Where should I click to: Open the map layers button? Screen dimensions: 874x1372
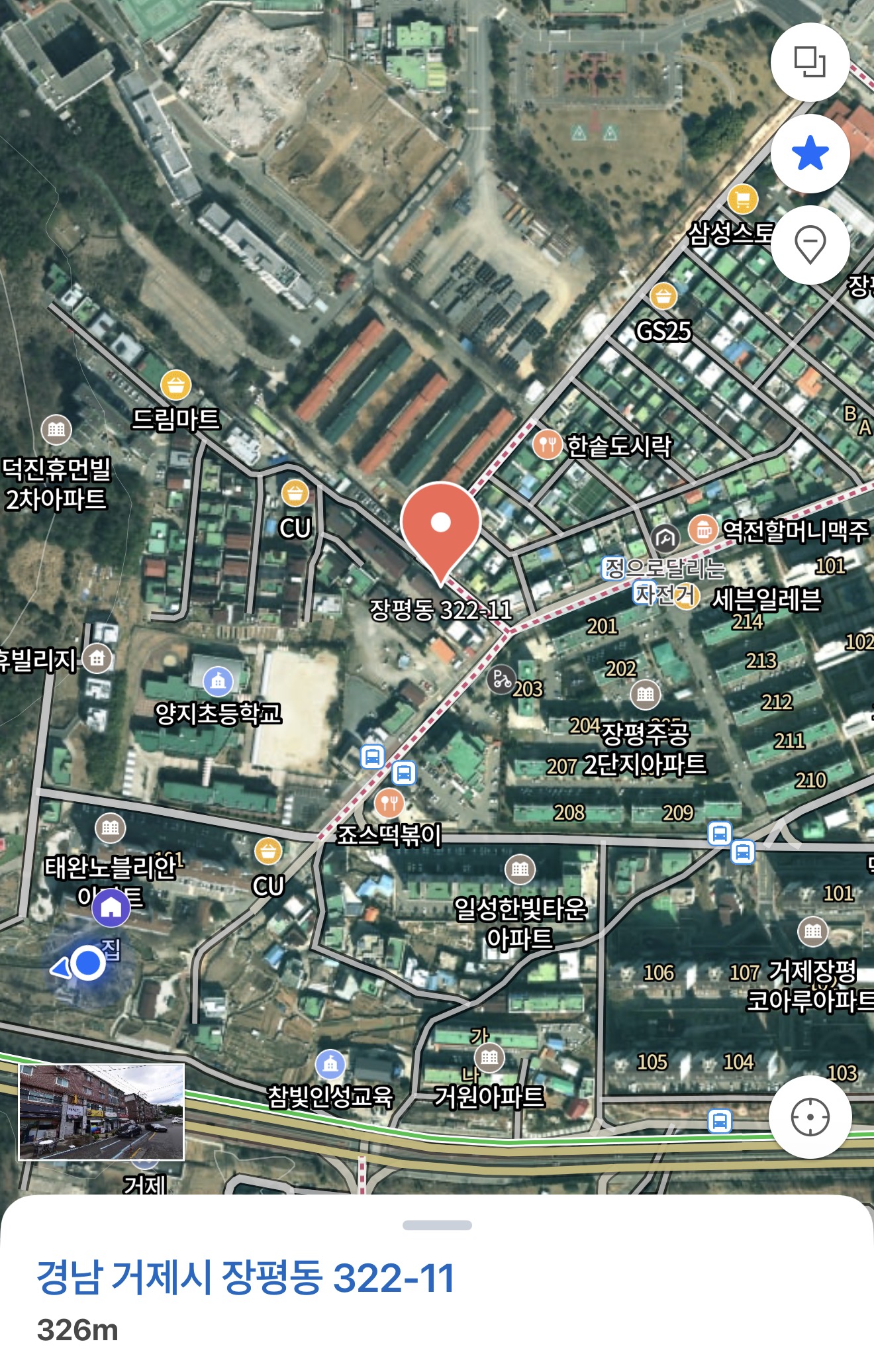(x=810, y=62)
